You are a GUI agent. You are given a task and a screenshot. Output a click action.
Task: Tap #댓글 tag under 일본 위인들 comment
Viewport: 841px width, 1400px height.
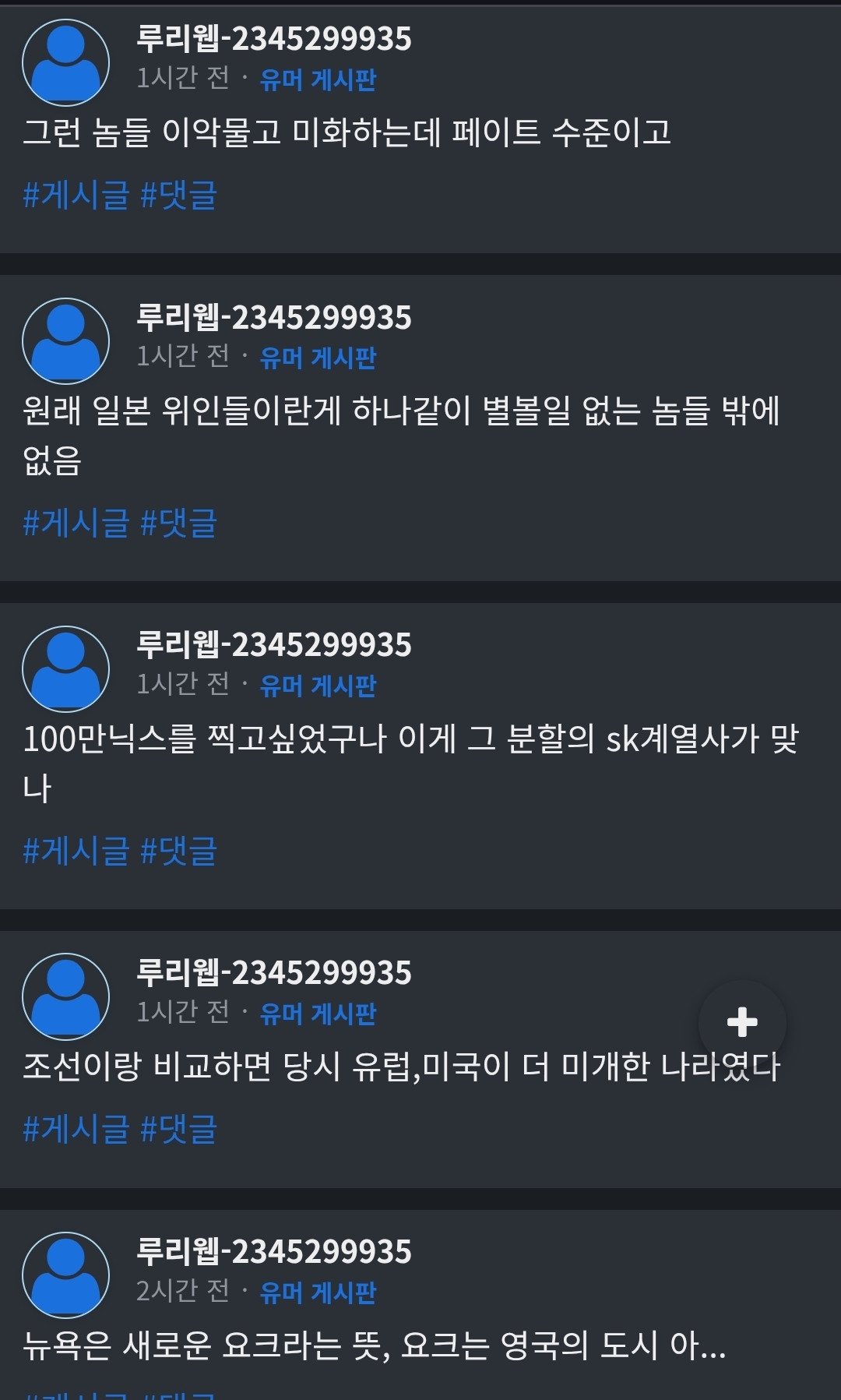[x=178, y=523]
